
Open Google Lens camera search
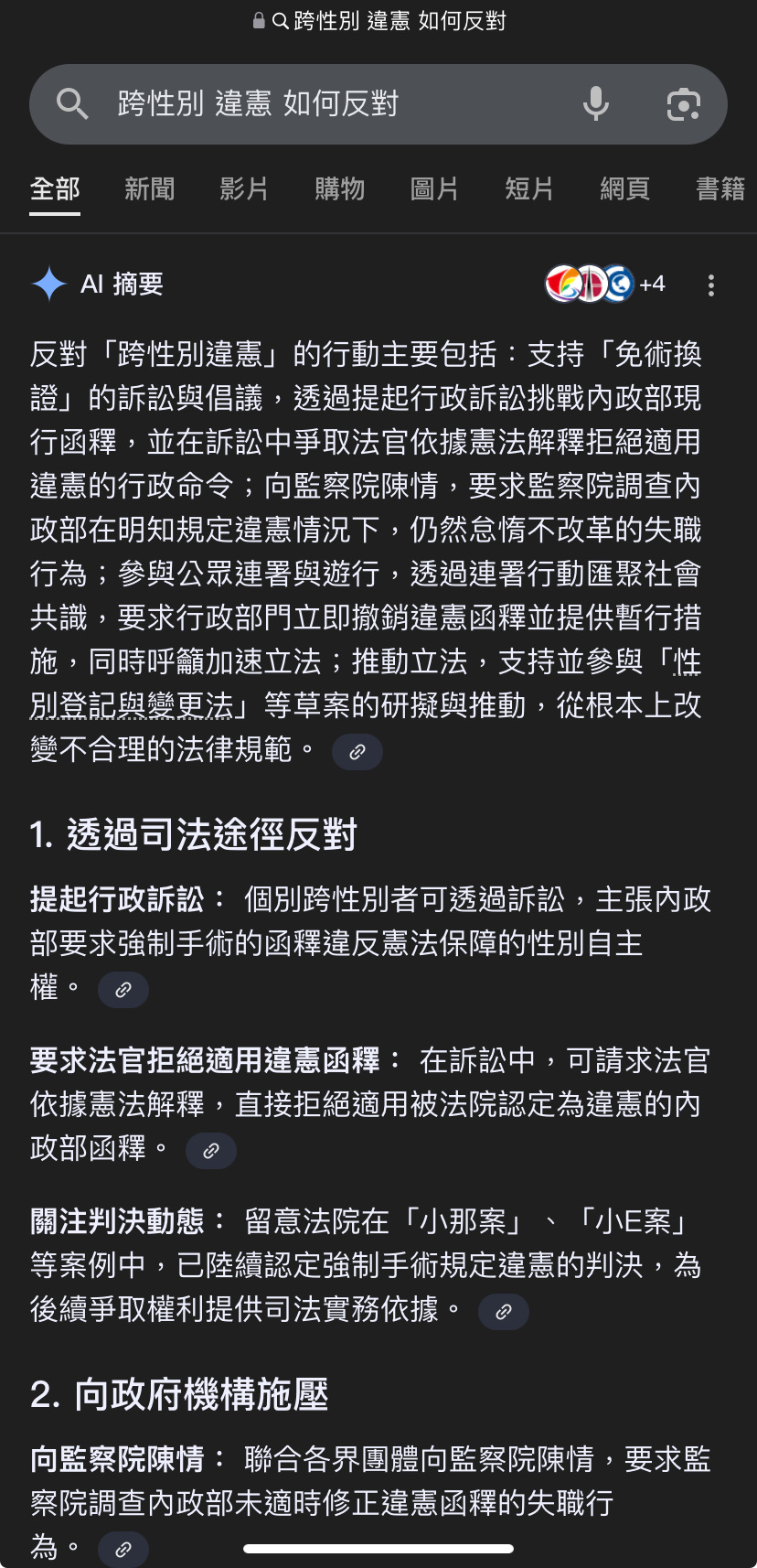683,104
